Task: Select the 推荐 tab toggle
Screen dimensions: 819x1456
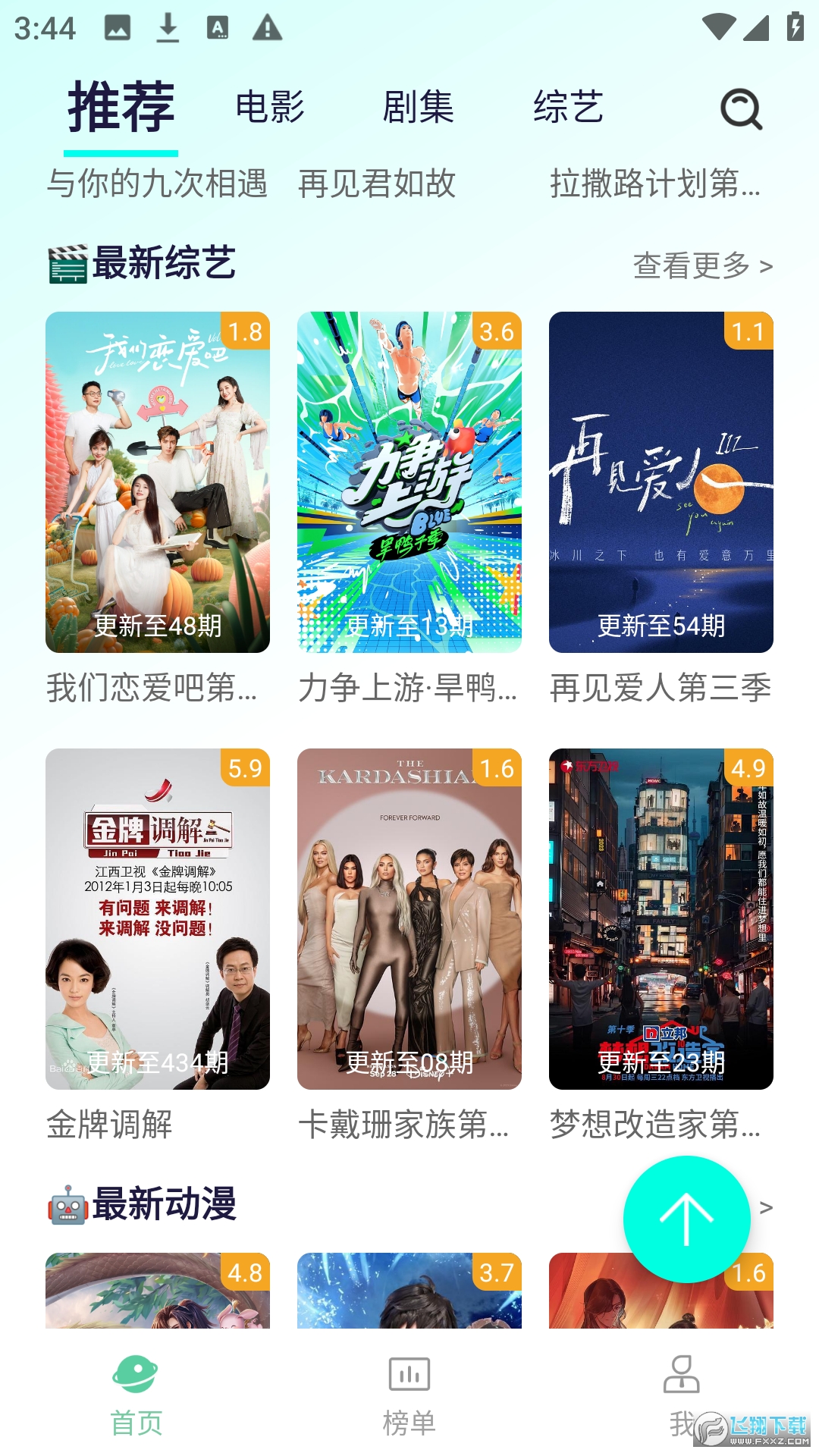Action: pyautogui.click(x=121, y=108)
